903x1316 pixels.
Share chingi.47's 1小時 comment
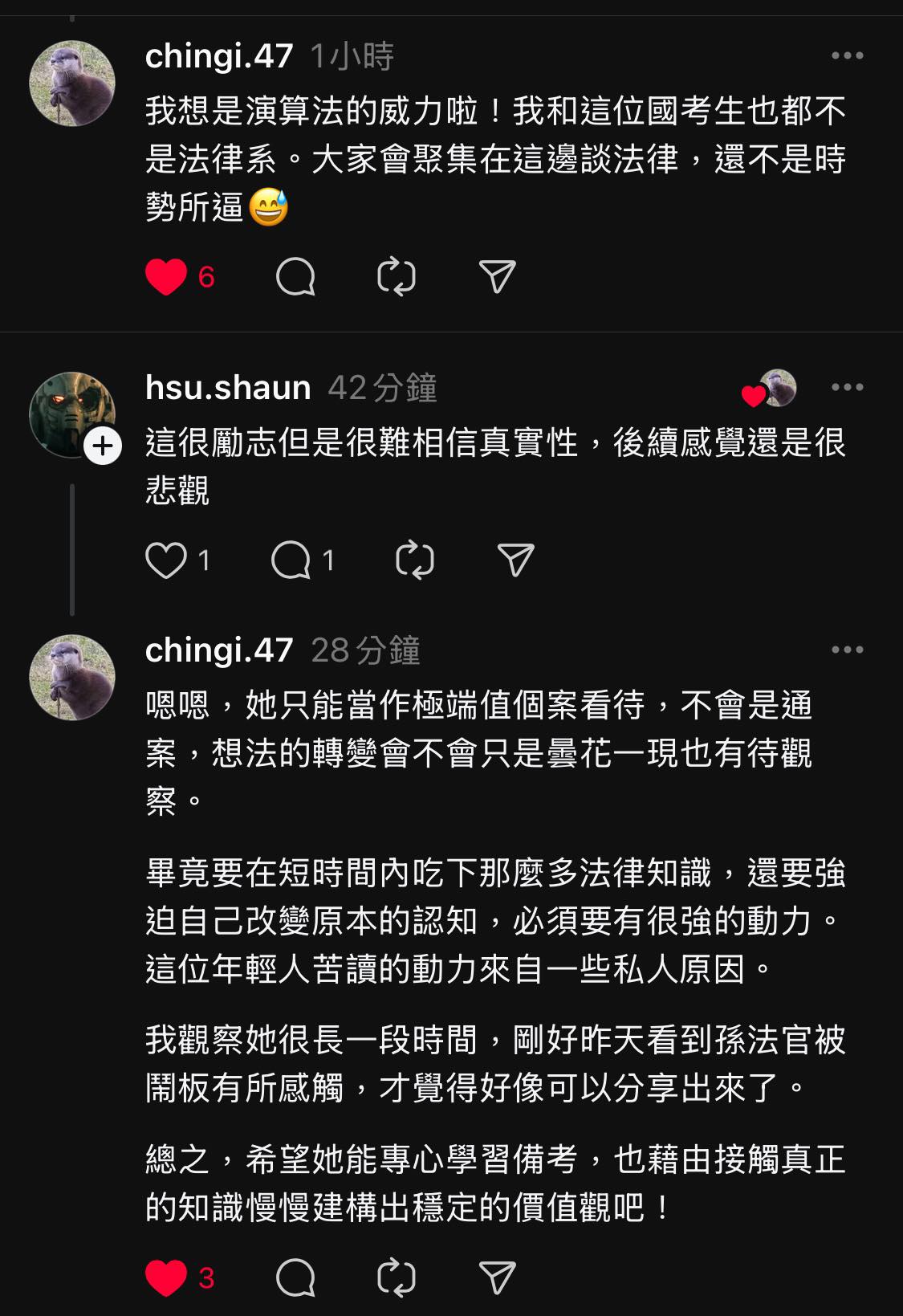point(497,278)
